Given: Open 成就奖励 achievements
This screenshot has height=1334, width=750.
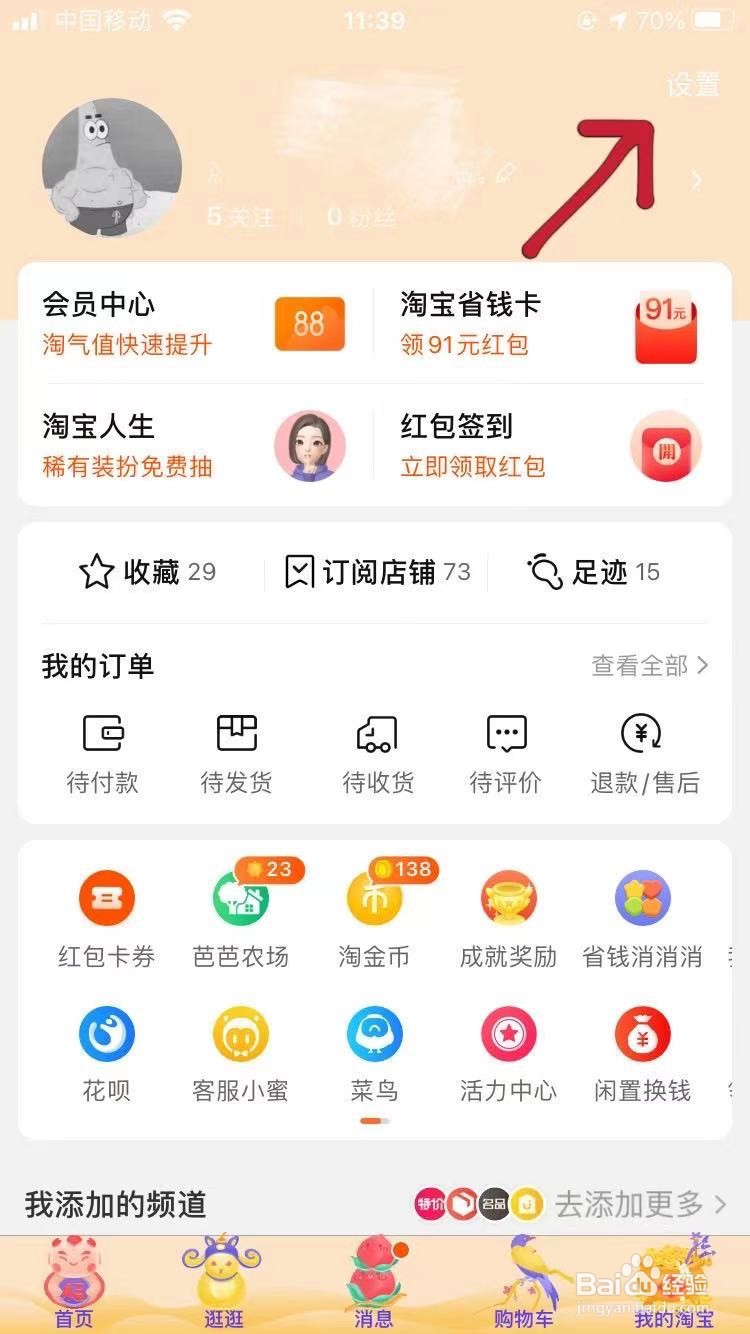Looking at the screenshot, I should pyautogui.click(x=508, y=915).
